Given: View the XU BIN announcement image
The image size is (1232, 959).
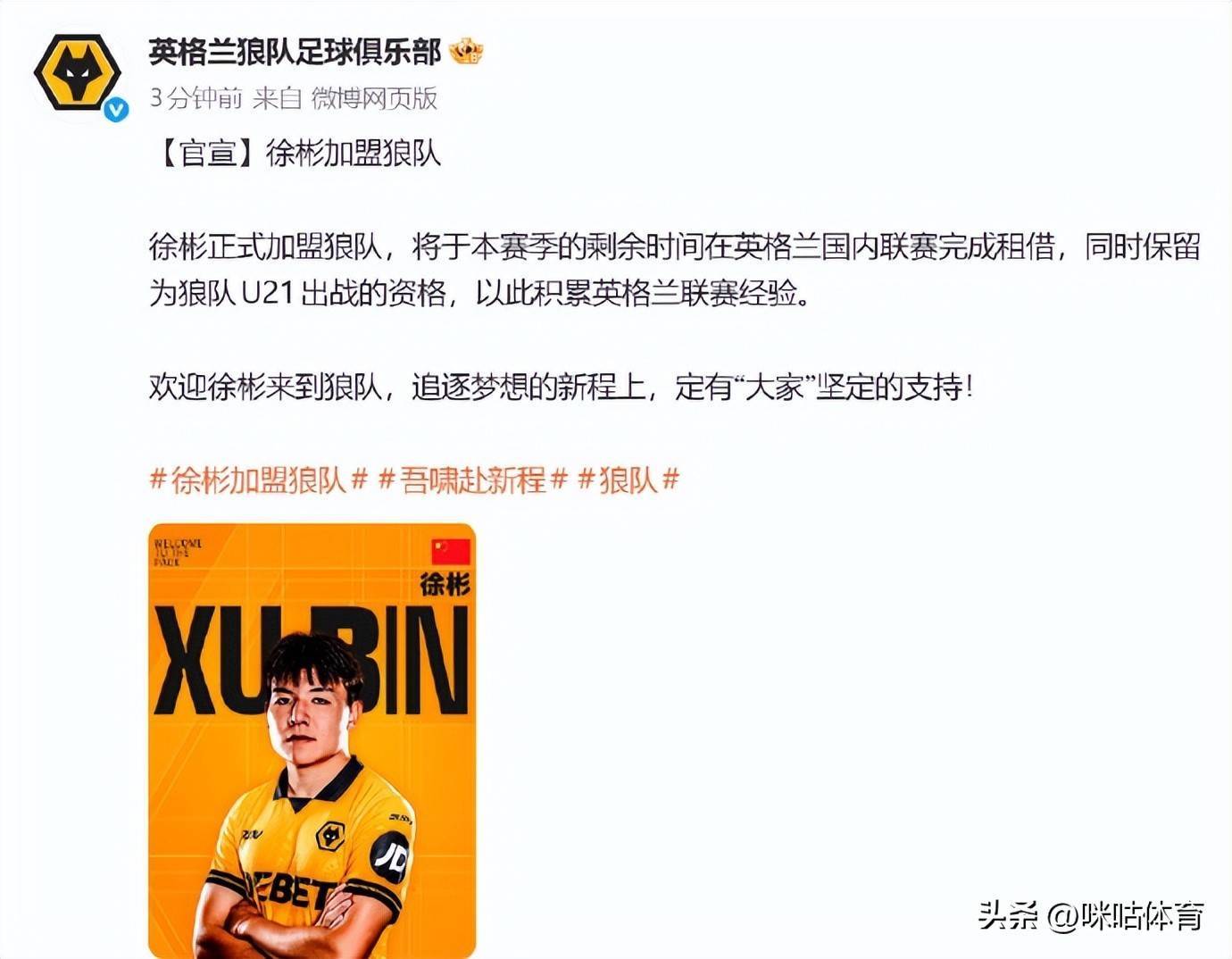Looking at the screenshot, I should pos(312,739).
